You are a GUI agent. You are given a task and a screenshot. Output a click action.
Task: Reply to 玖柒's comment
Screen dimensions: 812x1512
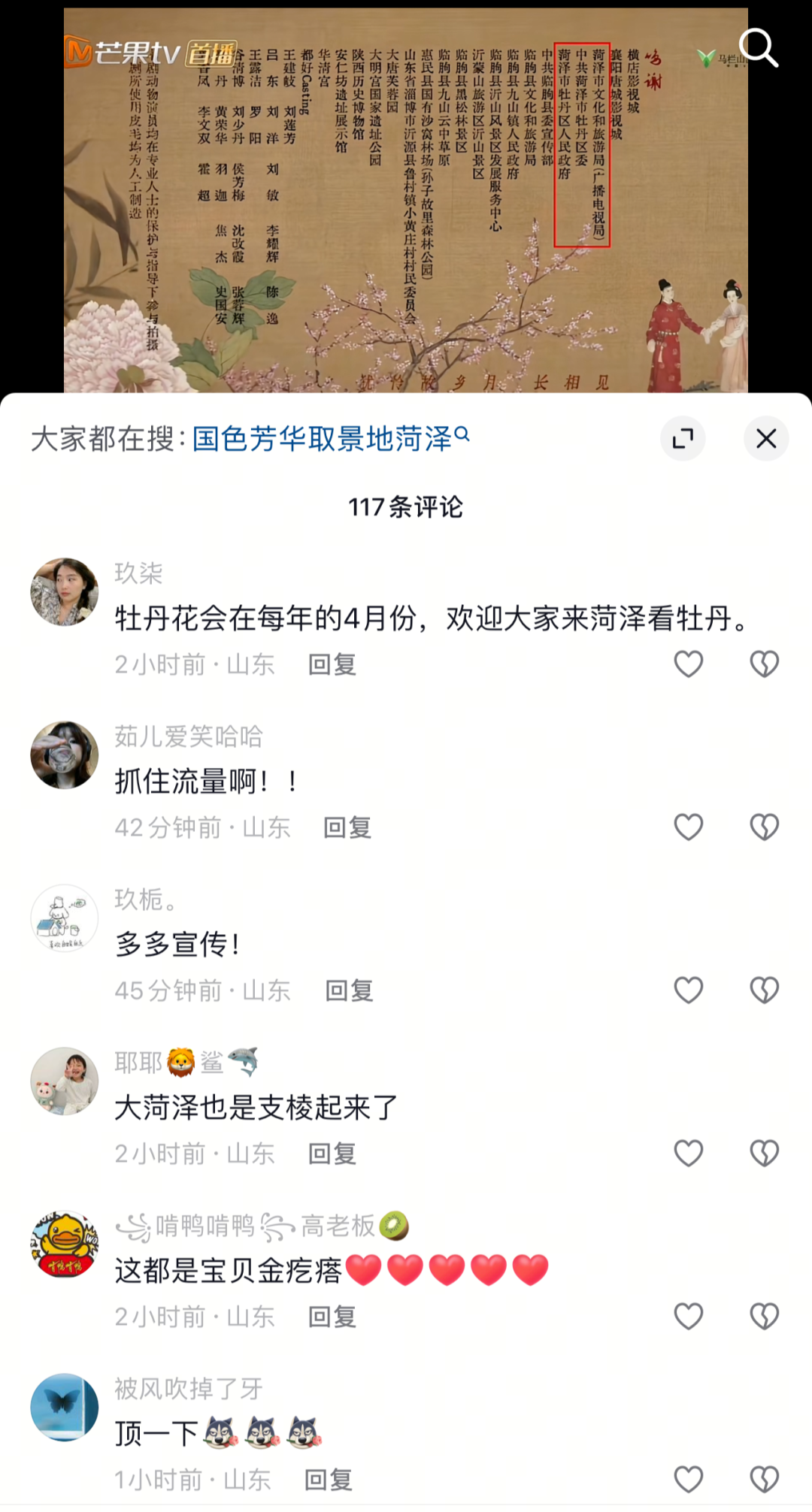[x=332, y=664]
